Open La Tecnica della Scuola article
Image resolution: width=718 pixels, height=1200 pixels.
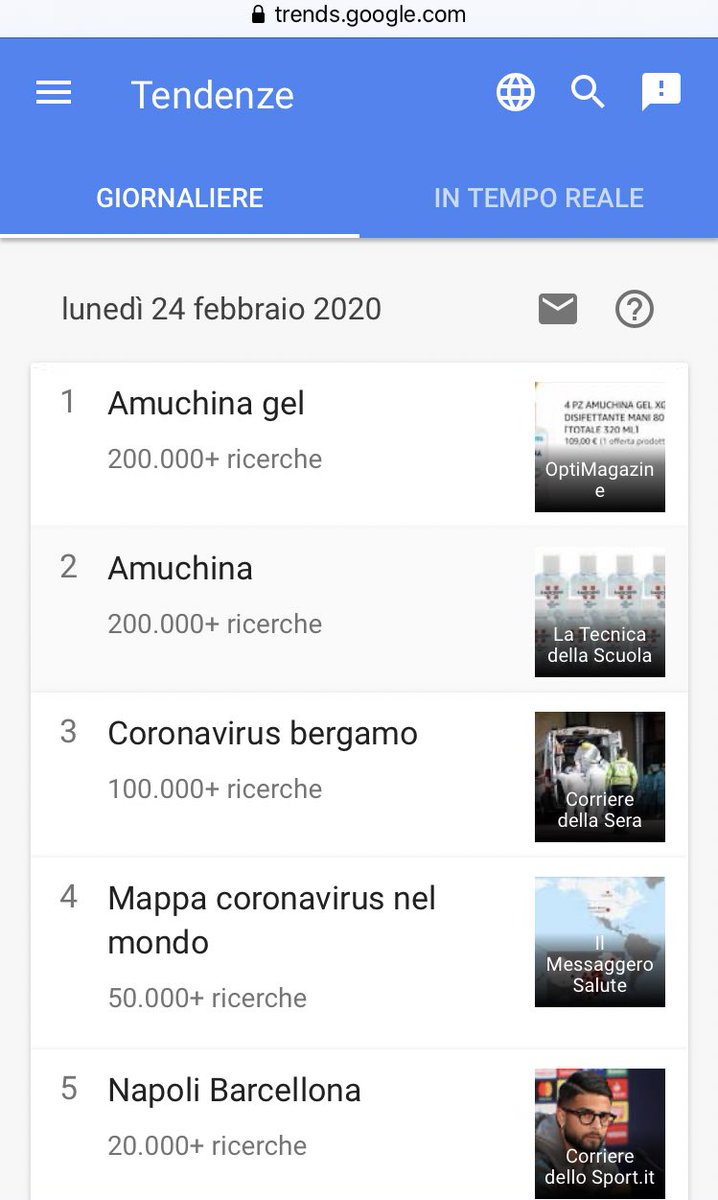pyautogui.click(x=600, y=612)
